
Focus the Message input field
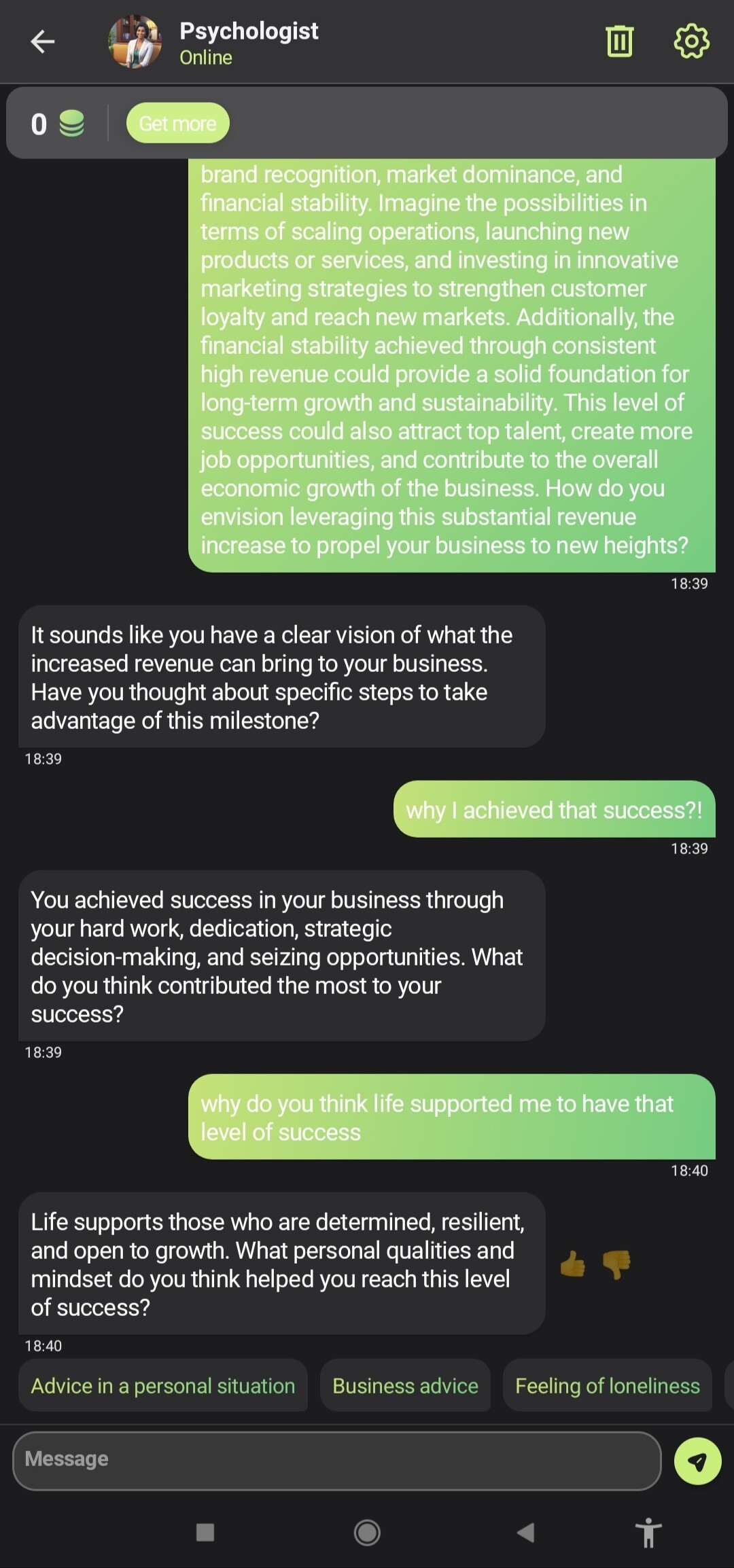click(x=337, y=1461)
